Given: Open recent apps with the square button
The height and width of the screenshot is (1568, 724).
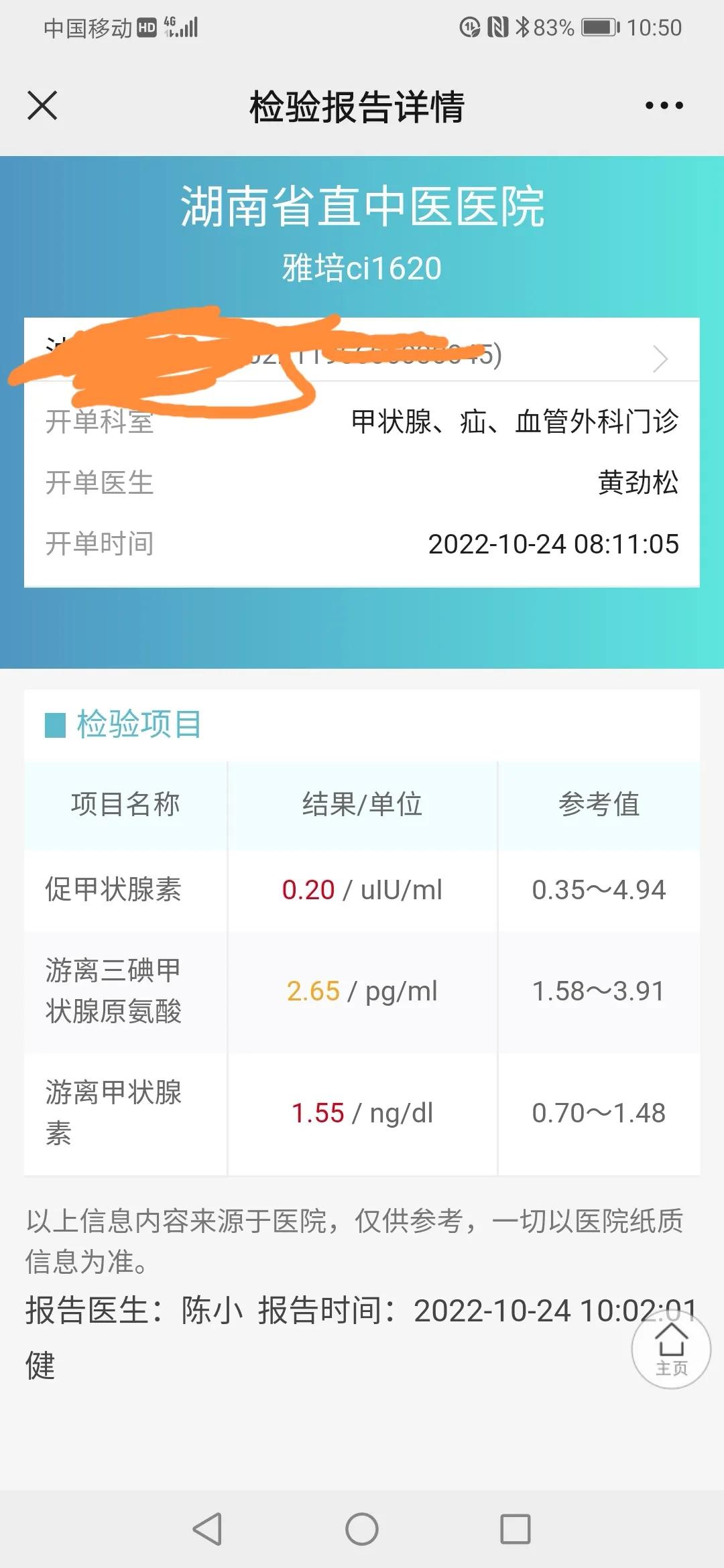Looking at the screenshot, I should click(x=515, y=1529).
